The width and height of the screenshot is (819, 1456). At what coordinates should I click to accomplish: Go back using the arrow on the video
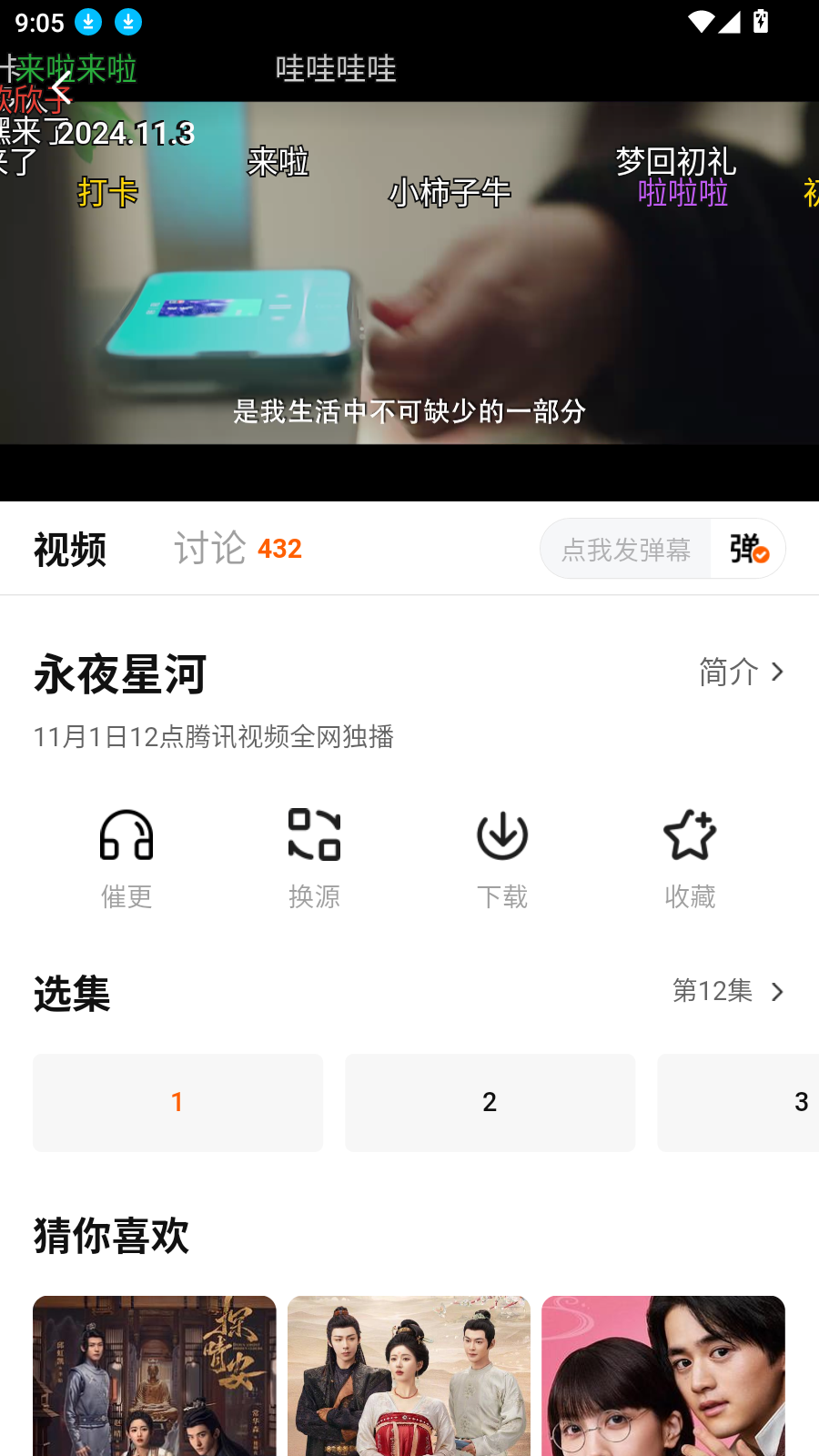(x=57, y=86)
